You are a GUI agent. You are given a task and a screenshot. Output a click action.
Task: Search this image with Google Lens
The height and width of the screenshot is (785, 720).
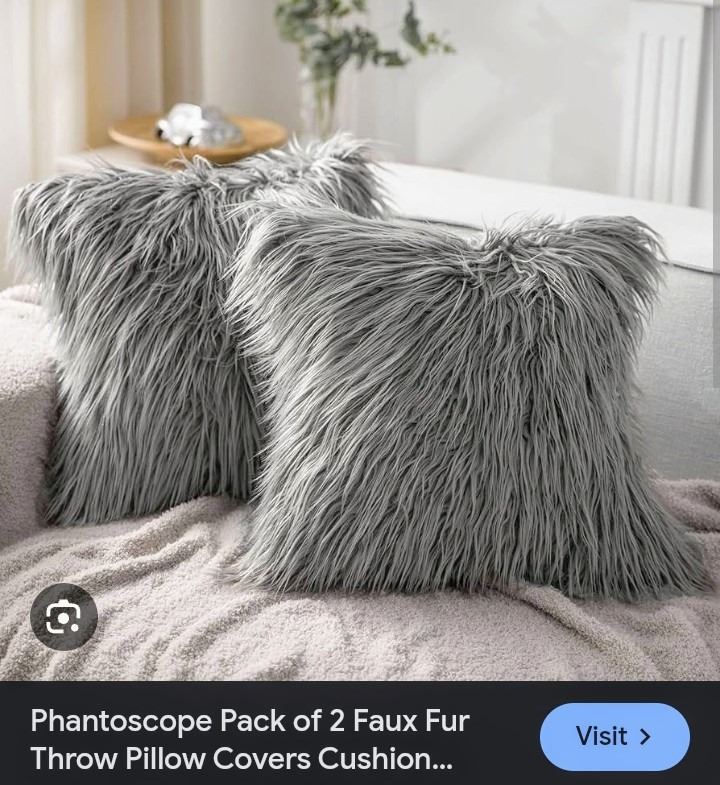(64, 617)
